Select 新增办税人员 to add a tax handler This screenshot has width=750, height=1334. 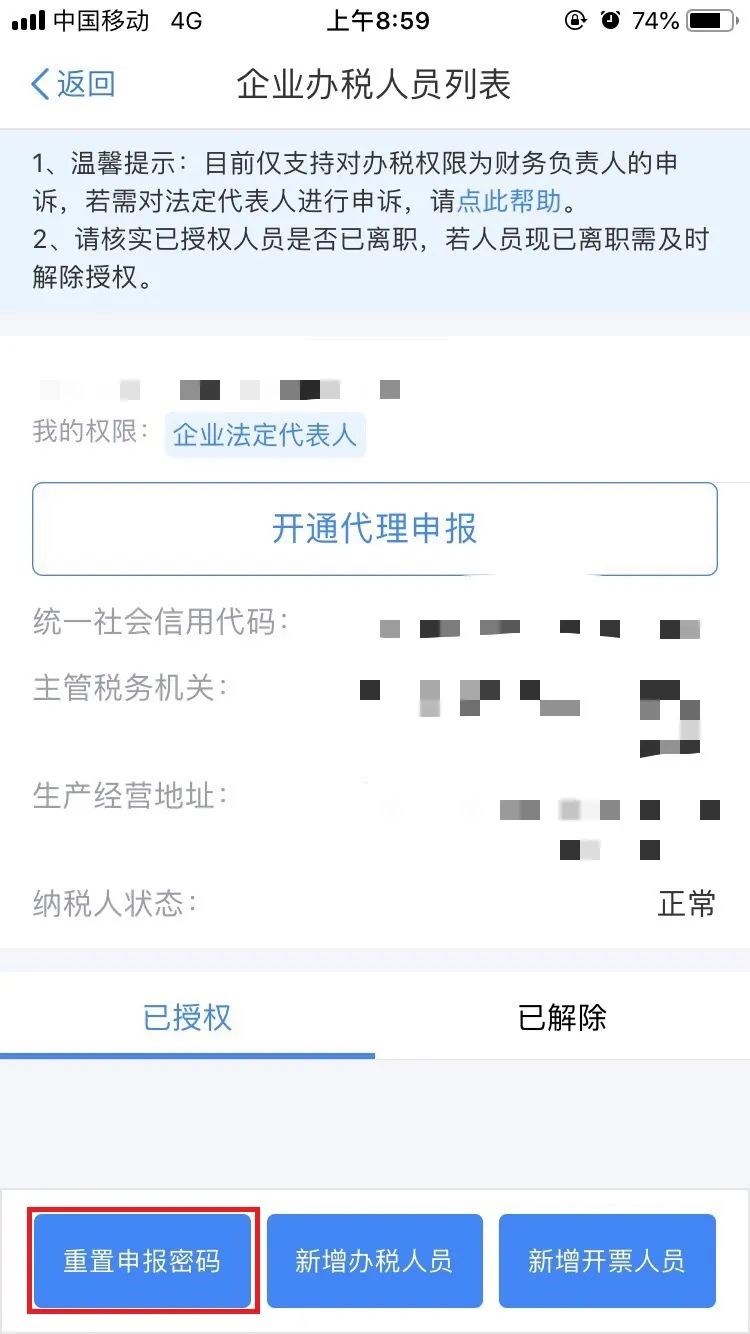point(374,1261)
